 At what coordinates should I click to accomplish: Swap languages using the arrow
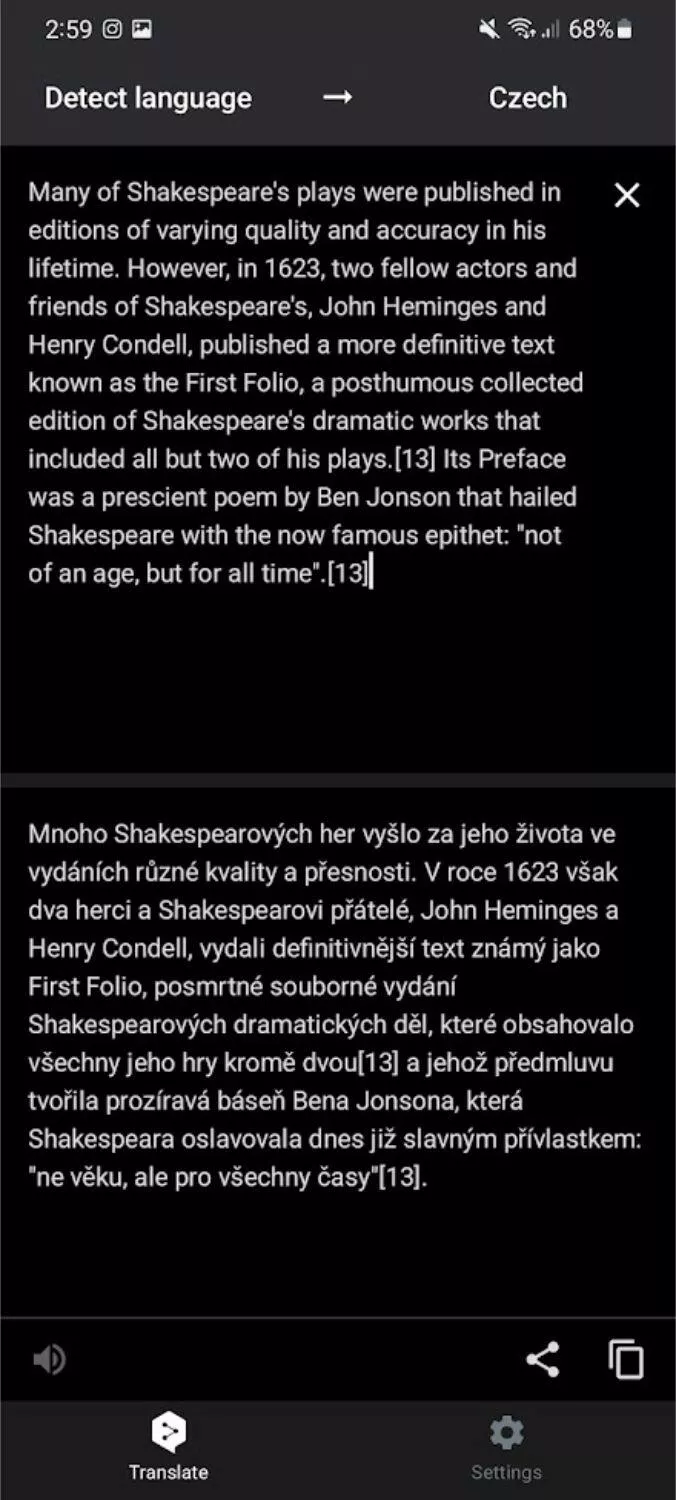click(338, 98)
